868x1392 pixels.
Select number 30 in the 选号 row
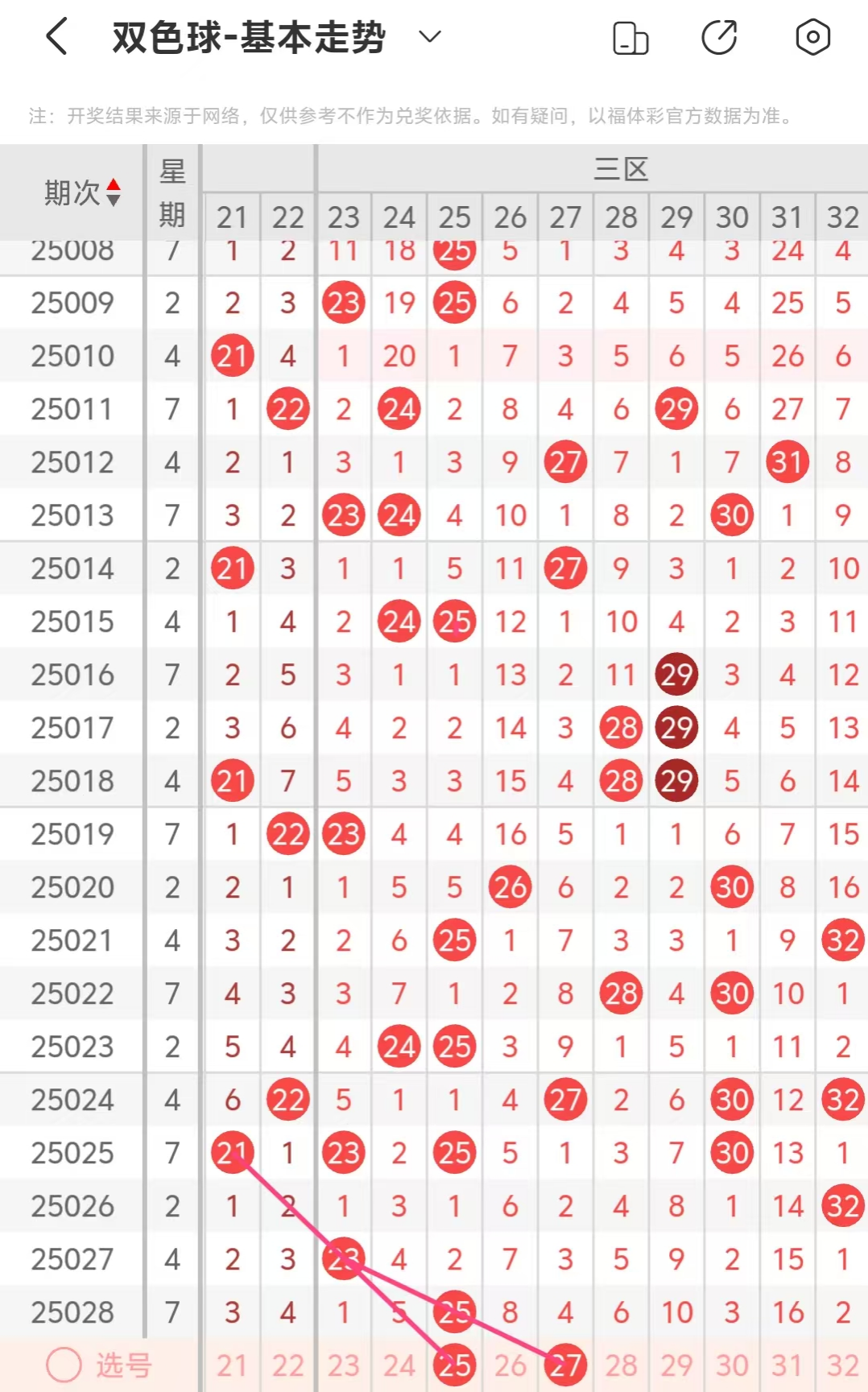(x=732, y=1365)
